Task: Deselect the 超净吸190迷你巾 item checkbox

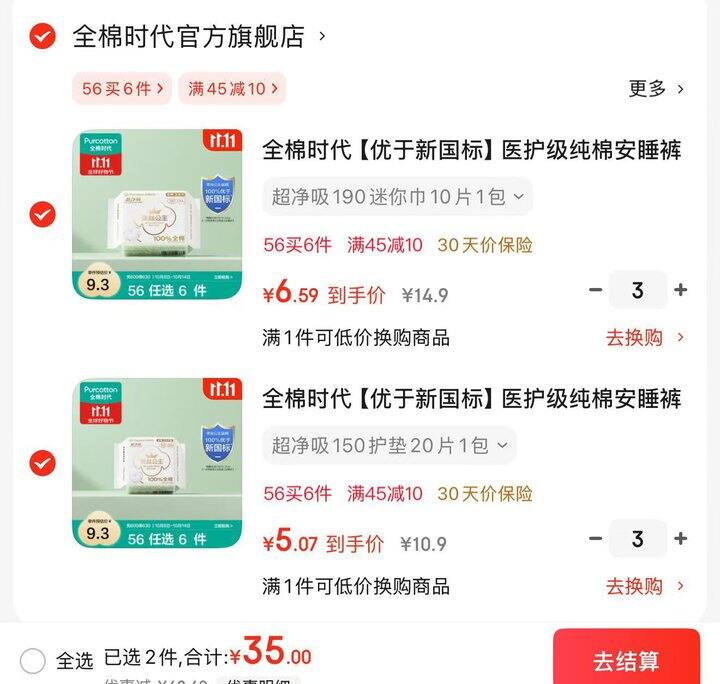Action: (42, 214)
